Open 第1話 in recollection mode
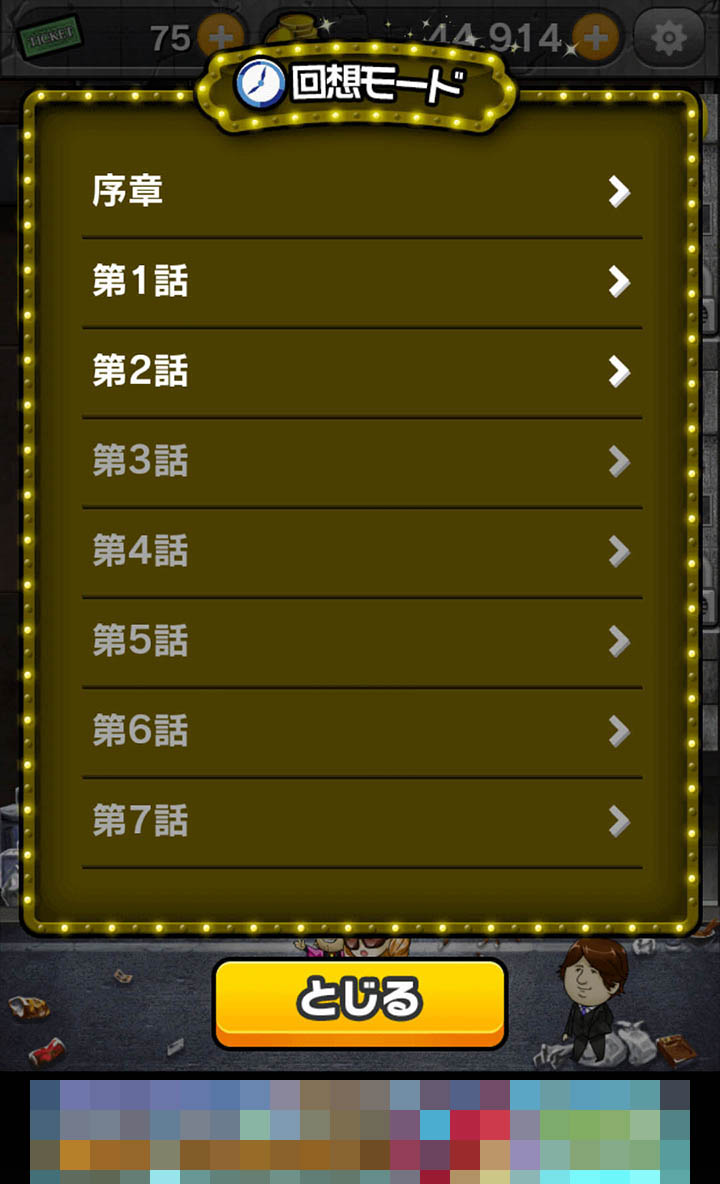This screenshot has height=1184, width=720. [361, 282]
